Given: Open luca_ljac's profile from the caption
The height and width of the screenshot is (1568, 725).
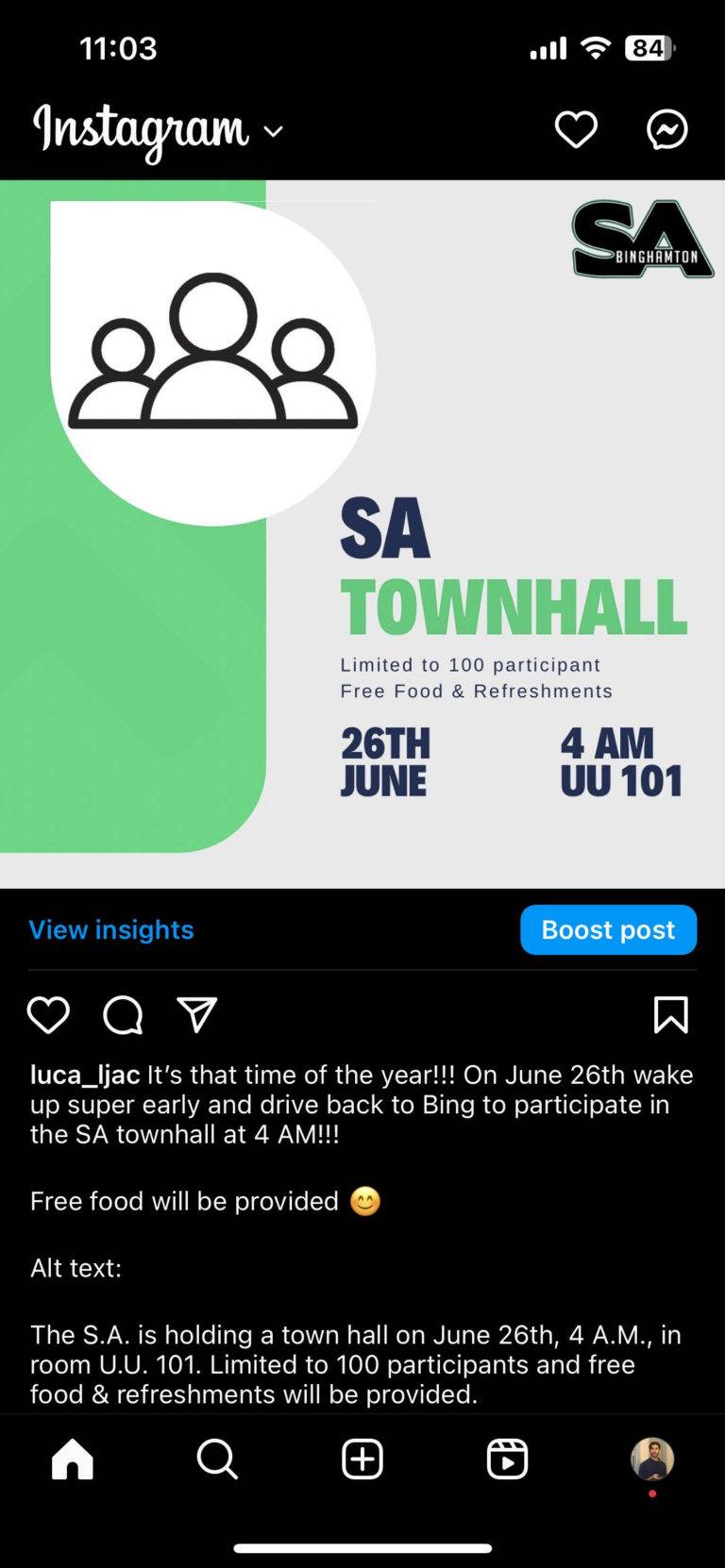Looking at the screenshot, I should click(85, 1076).
